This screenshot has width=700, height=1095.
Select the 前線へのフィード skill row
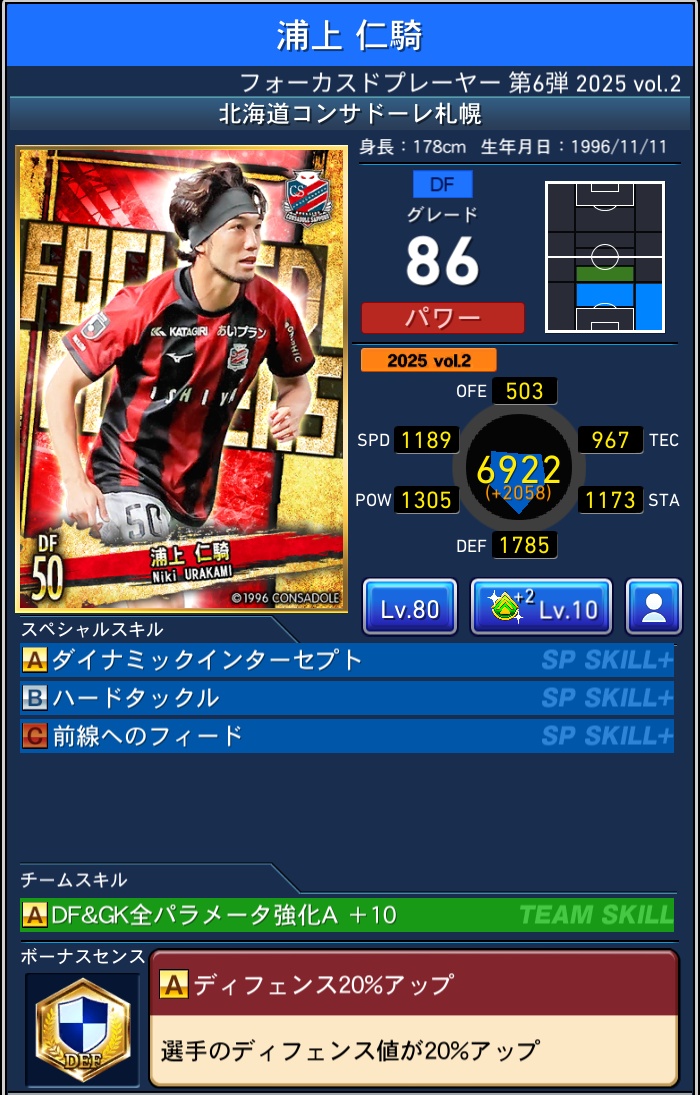click(346, 736)
